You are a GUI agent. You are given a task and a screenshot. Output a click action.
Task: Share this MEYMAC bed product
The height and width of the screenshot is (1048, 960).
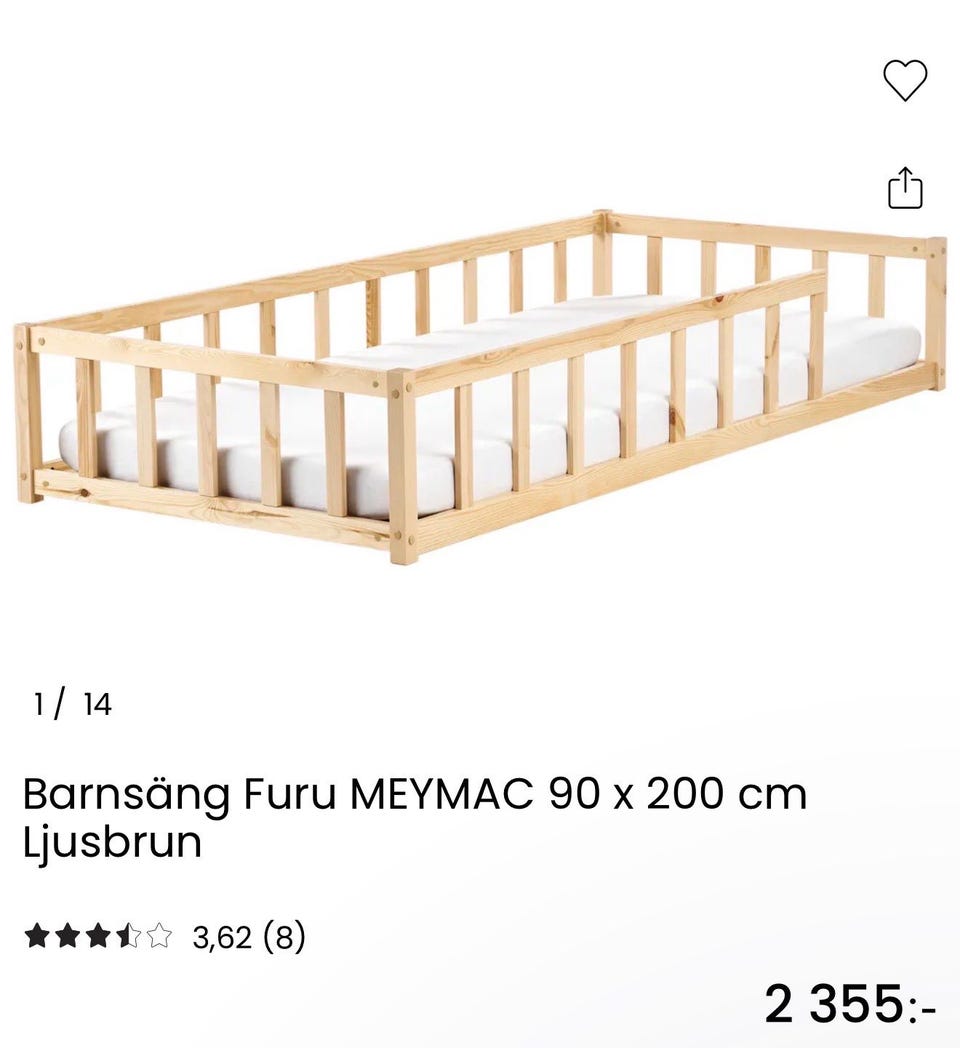tap(905, 188)
